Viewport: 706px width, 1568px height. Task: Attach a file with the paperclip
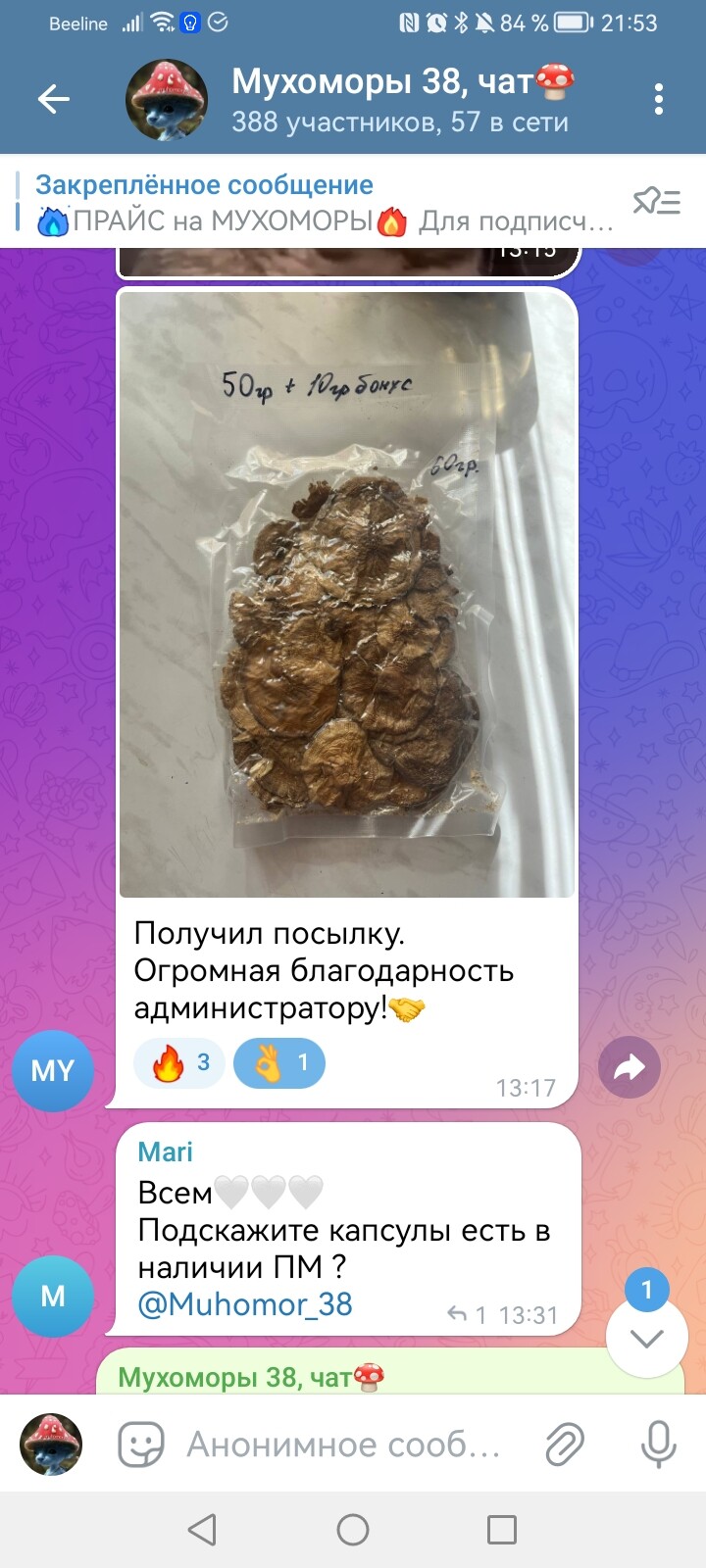565,1445
